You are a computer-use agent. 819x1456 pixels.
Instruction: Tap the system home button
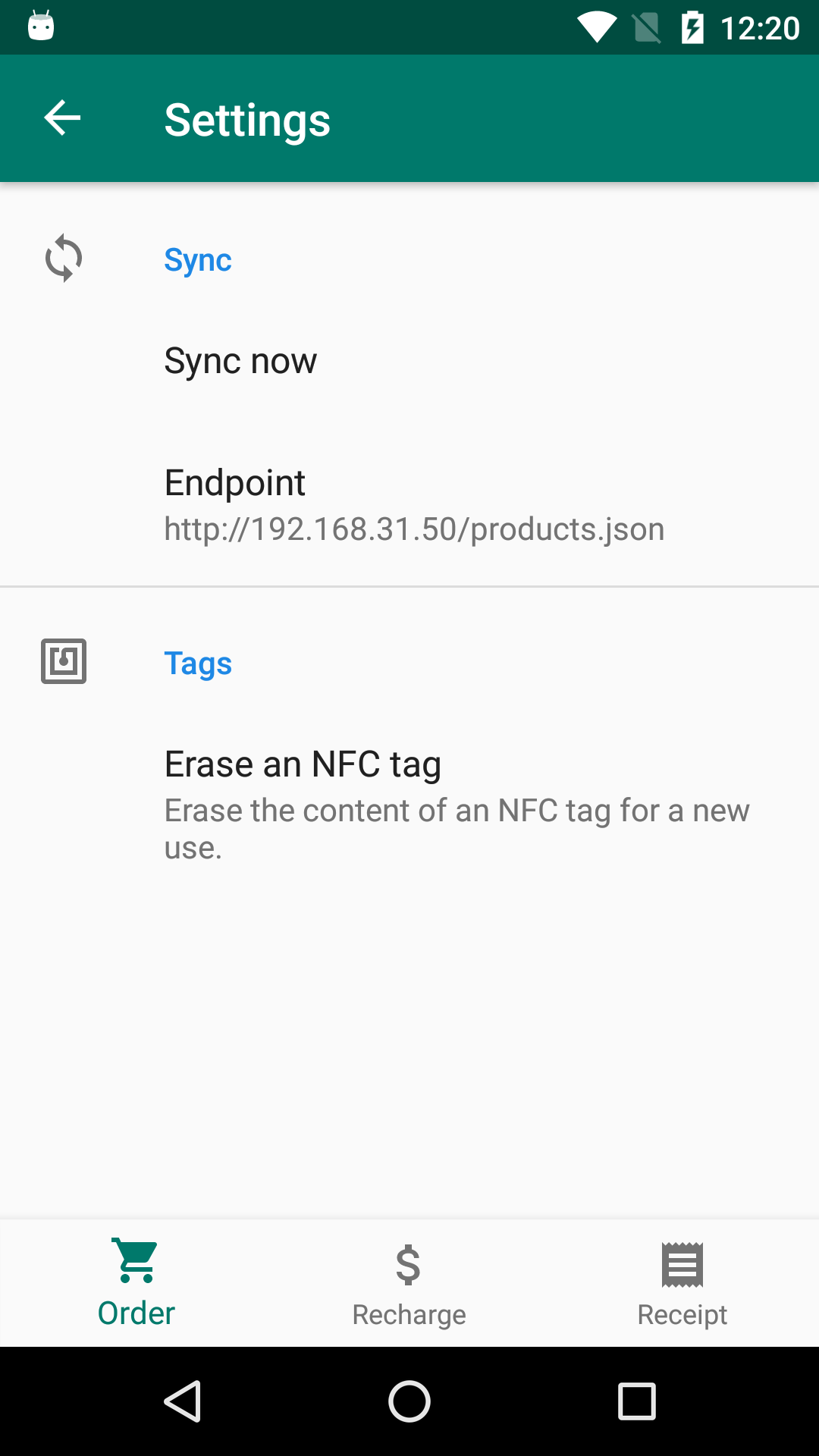(409, 1401)
